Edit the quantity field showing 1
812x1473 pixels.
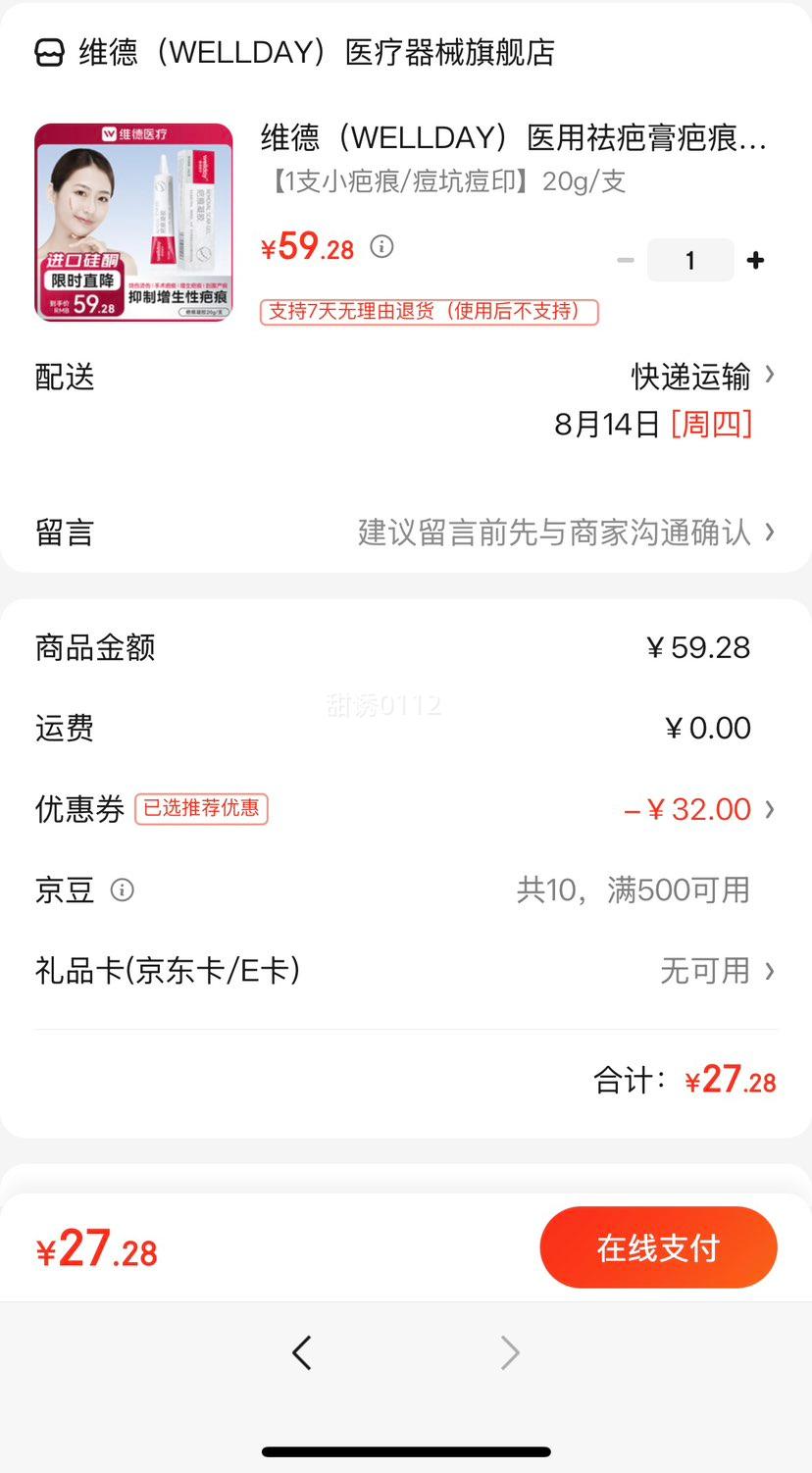689,260
